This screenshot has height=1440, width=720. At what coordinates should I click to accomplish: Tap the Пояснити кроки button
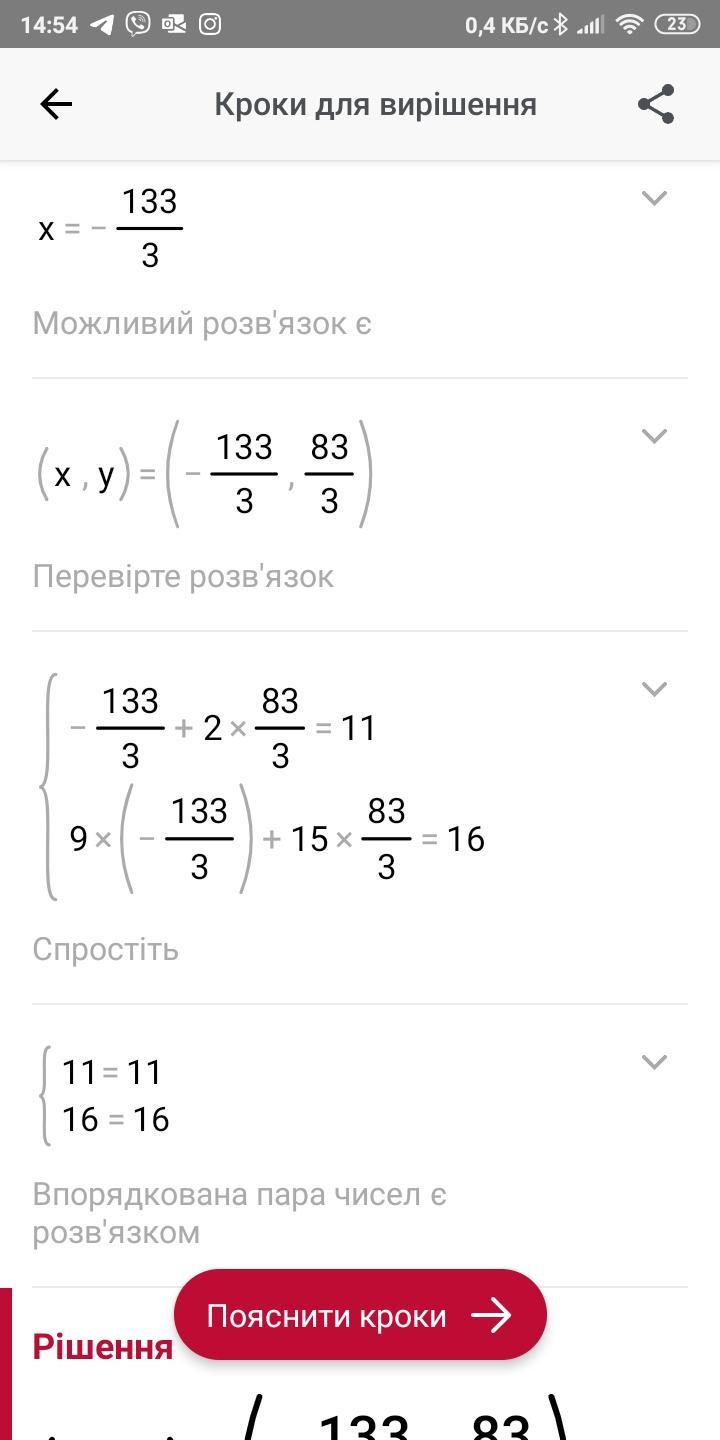(x=360, y=1315)
